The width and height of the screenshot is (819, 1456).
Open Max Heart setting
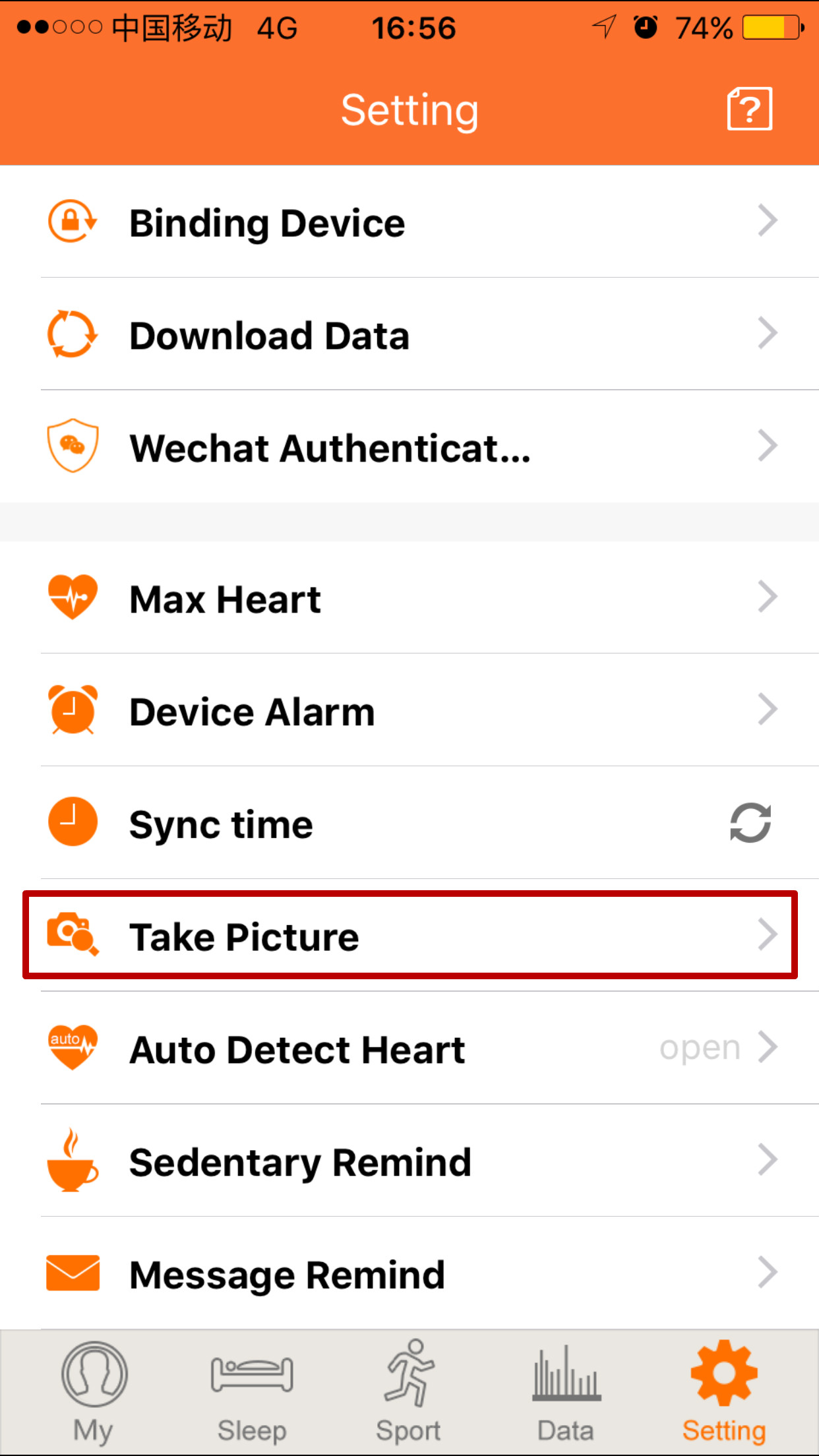coord(409,598)
